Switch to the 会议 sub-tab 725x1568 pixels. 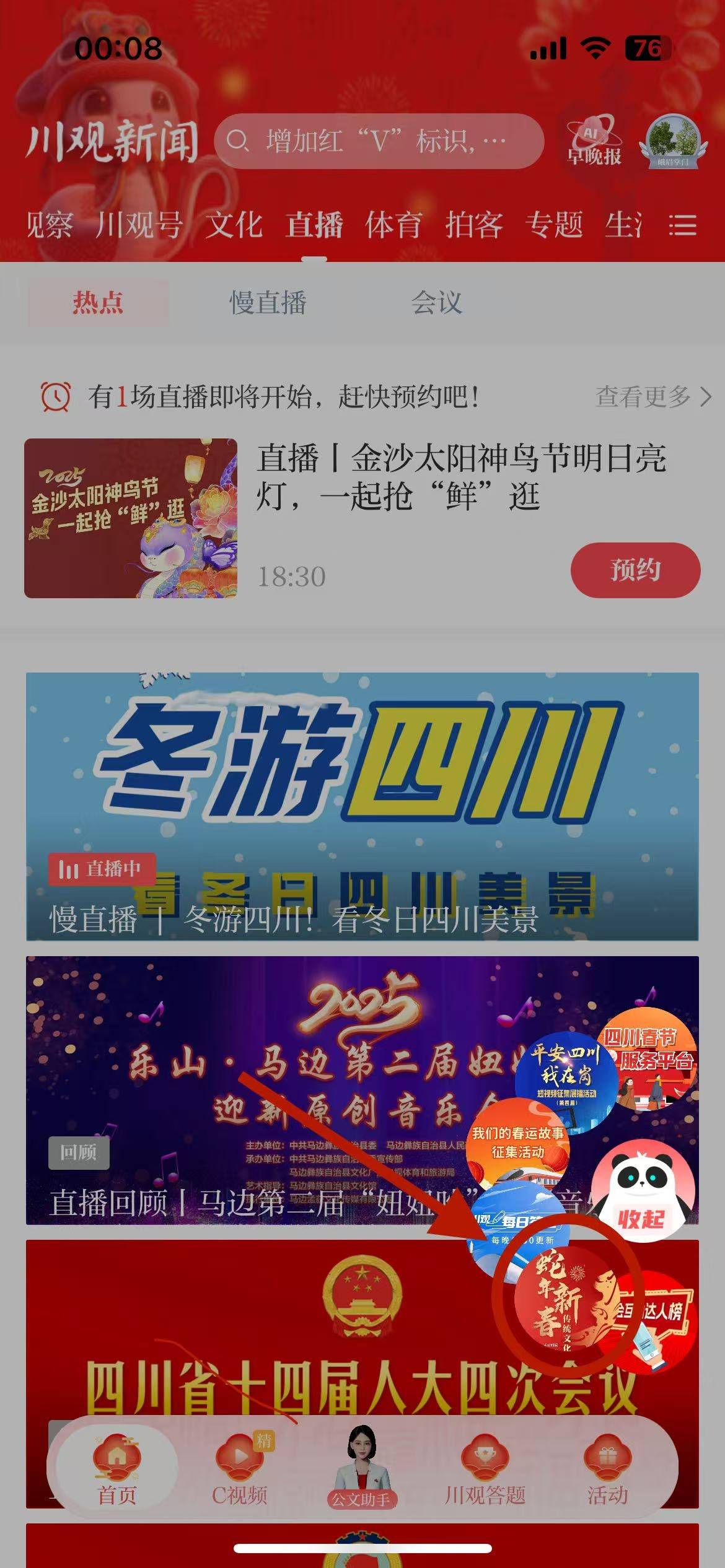point(436,303)
